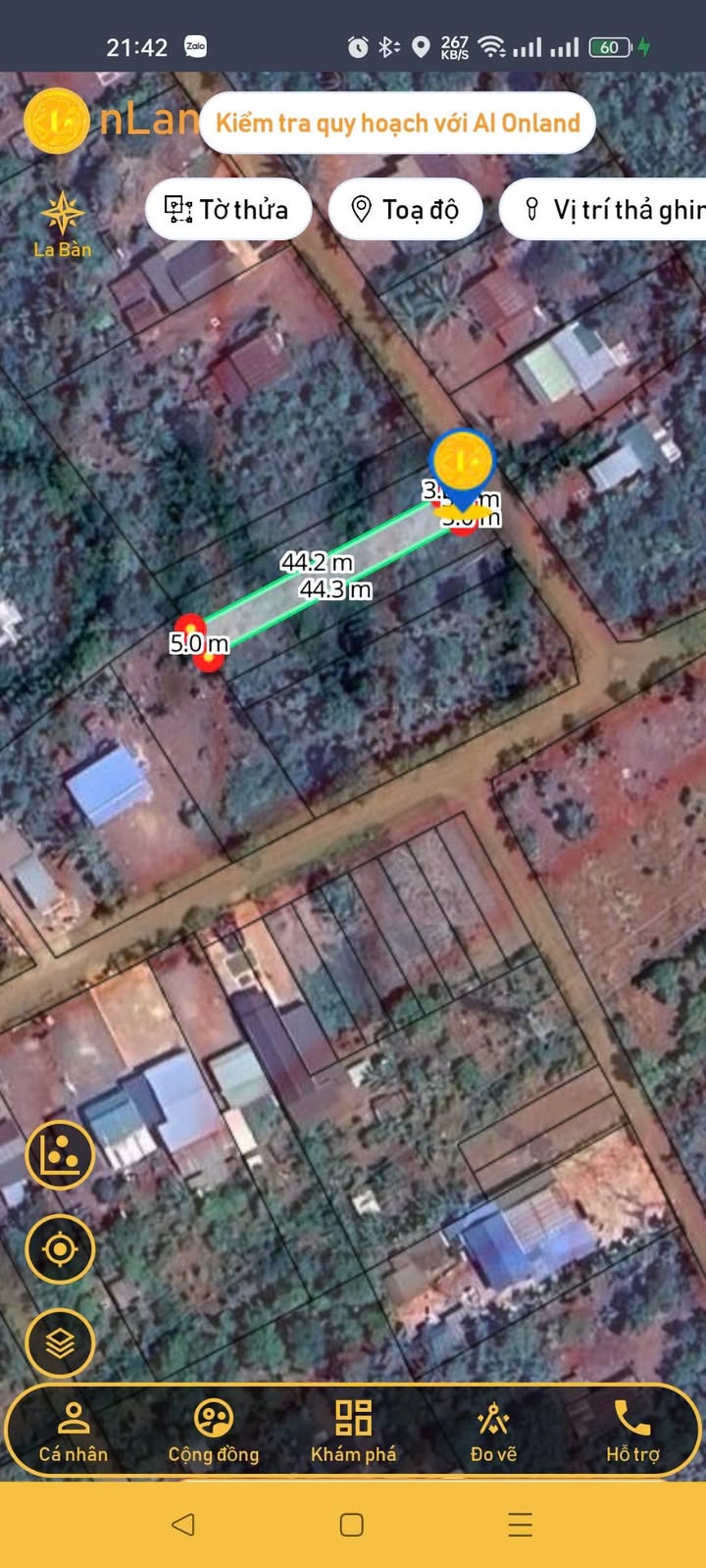Open the Hỗ trợ tab

(x=632, y=1432)
